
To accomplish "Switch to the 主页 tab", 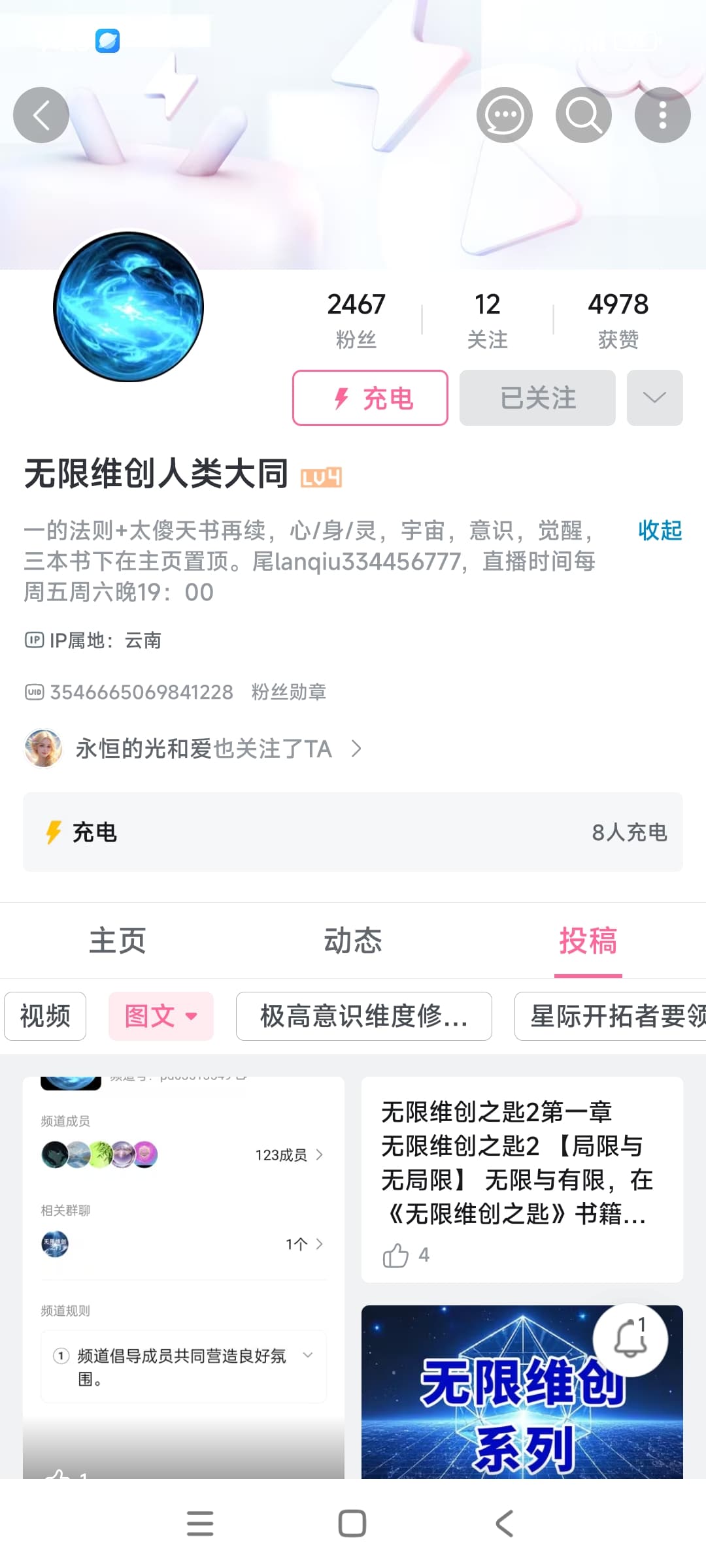I will click(x=118, y=941).
